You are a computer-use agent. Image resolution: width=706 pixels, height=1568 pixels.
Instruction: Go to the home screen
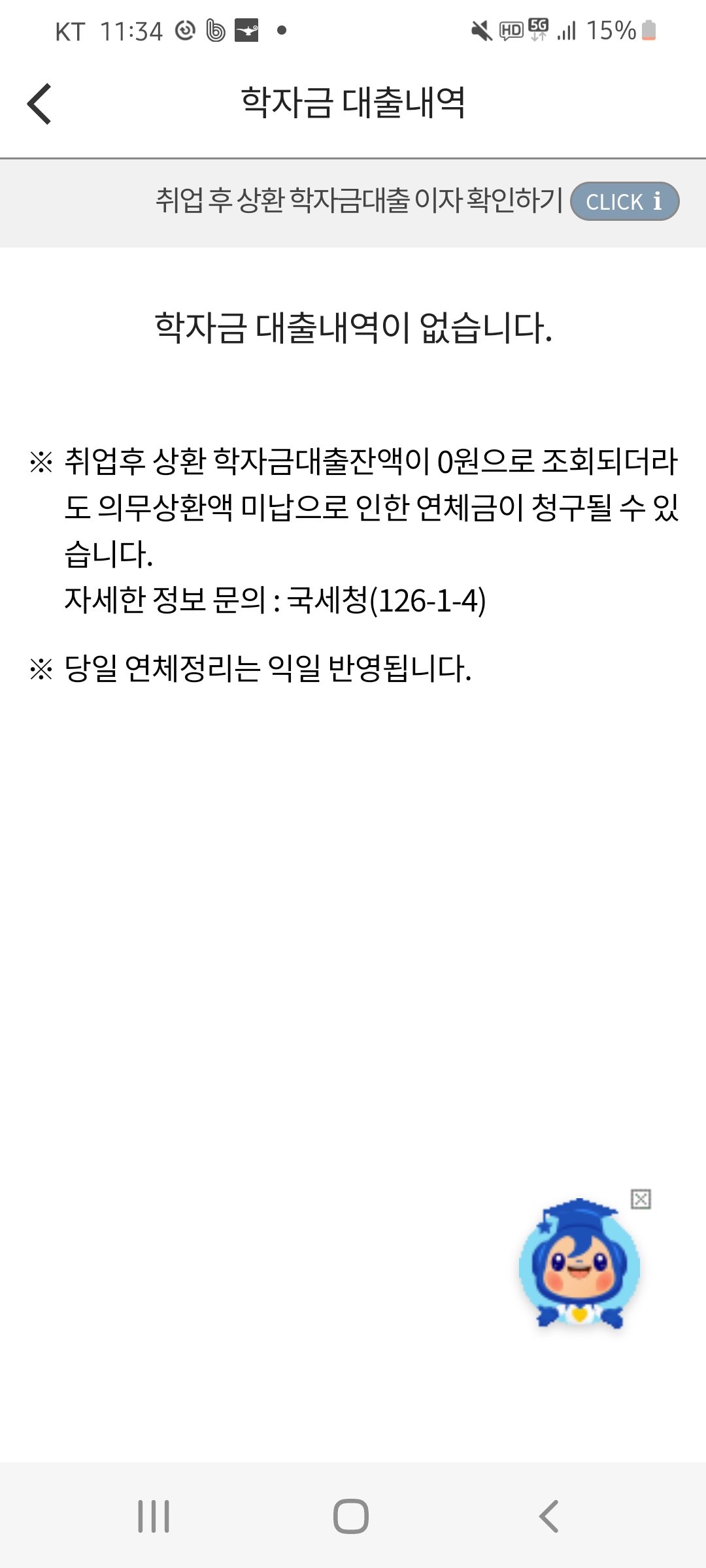pos(351,1516)
